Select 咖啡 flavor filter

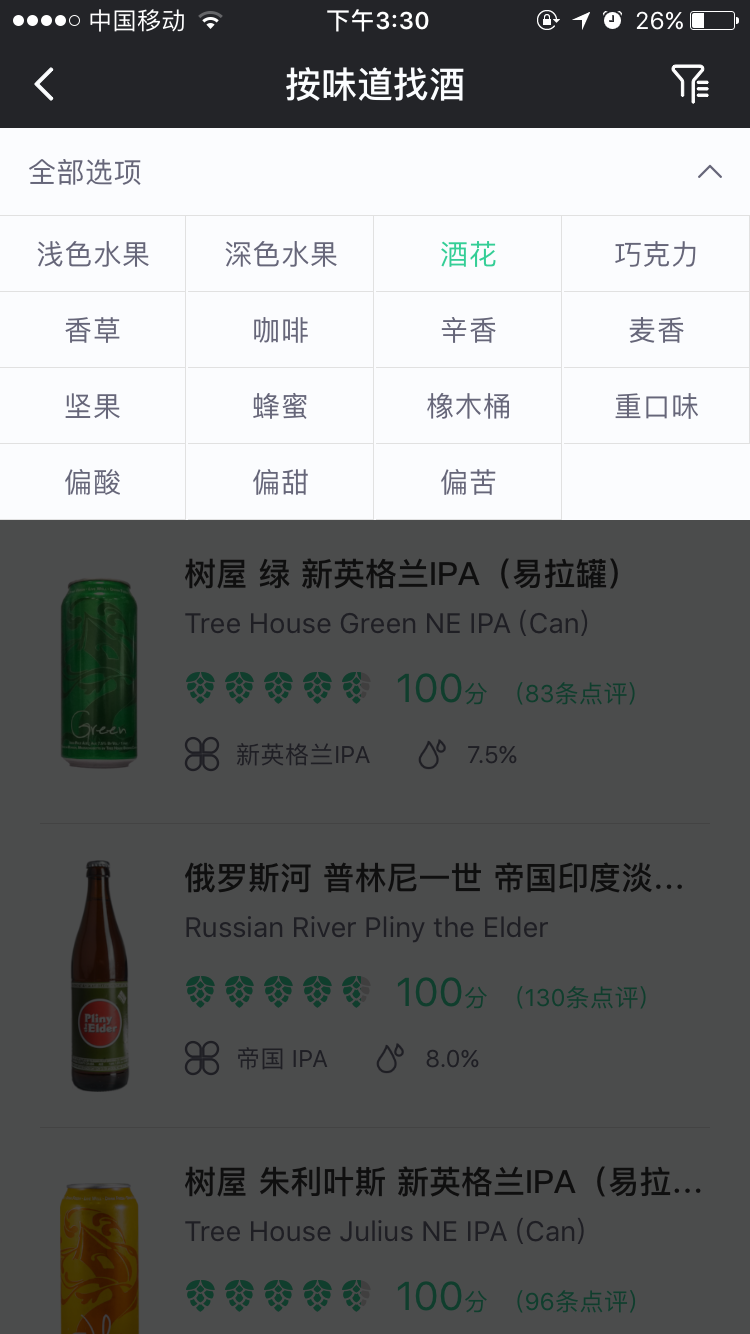coord(280,331)
